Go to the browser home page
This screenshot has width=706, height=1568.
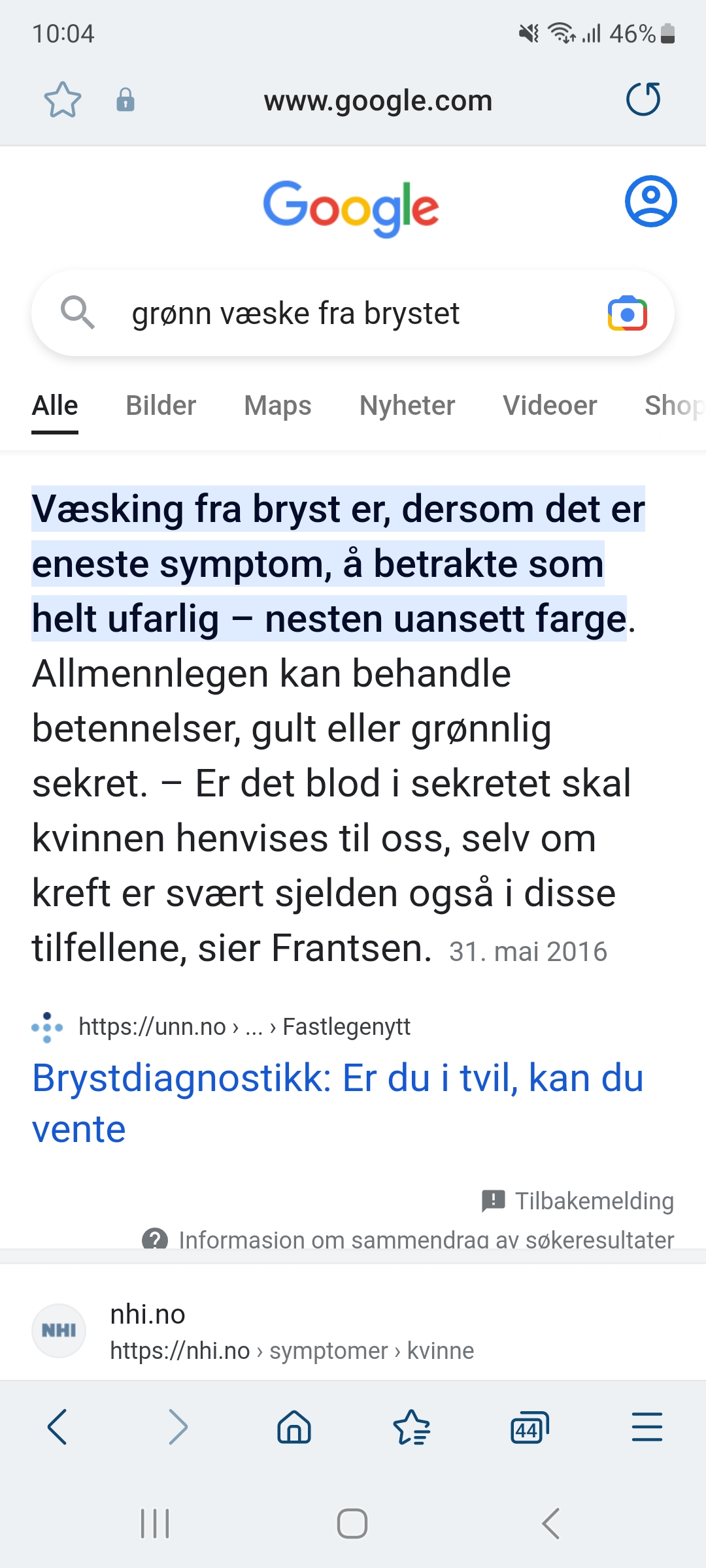click(294, 1427)
